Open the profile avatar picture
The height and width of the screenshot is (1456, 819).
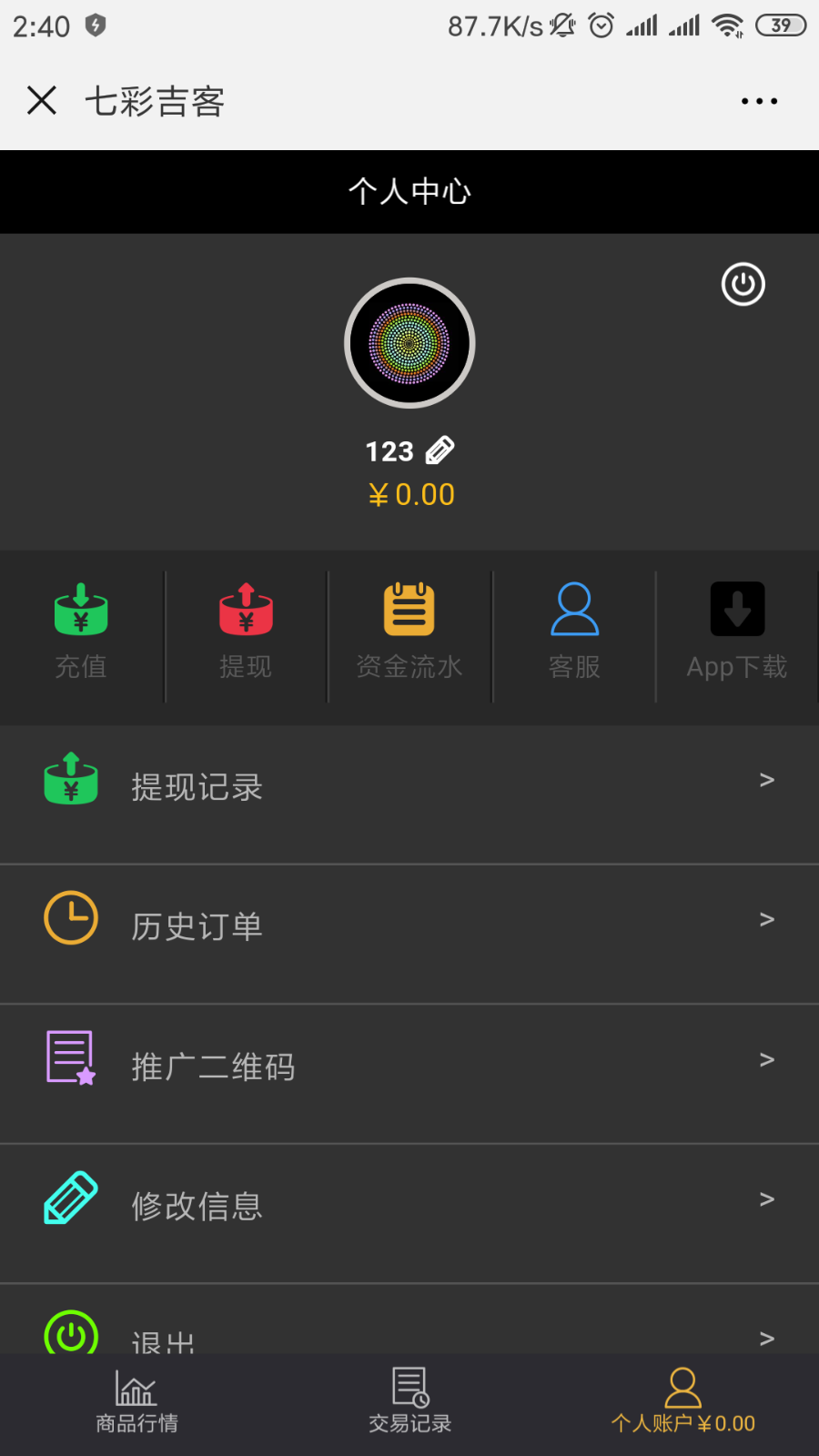409,343
